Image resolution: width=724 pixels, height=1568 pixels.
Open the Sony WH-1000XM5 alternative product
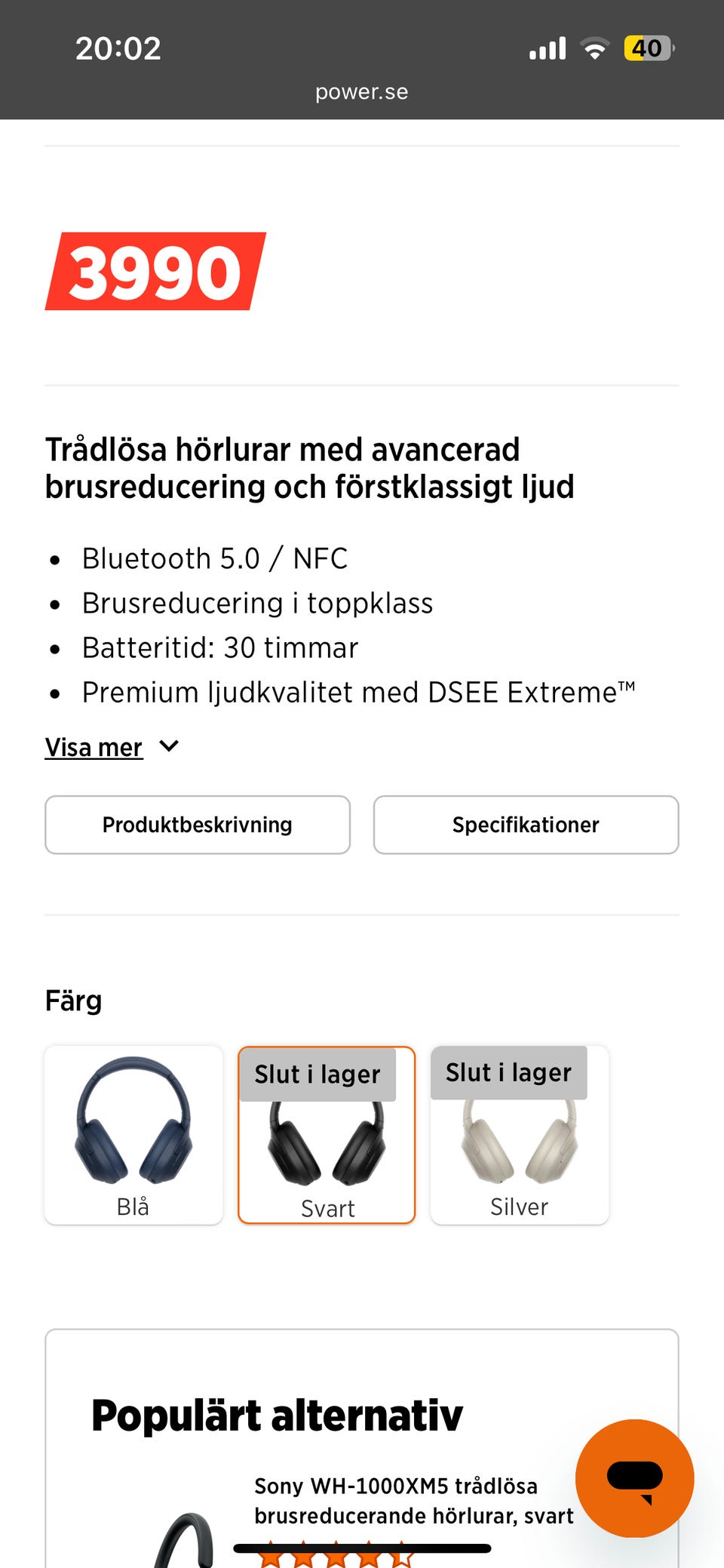[x=413, y=1500]
